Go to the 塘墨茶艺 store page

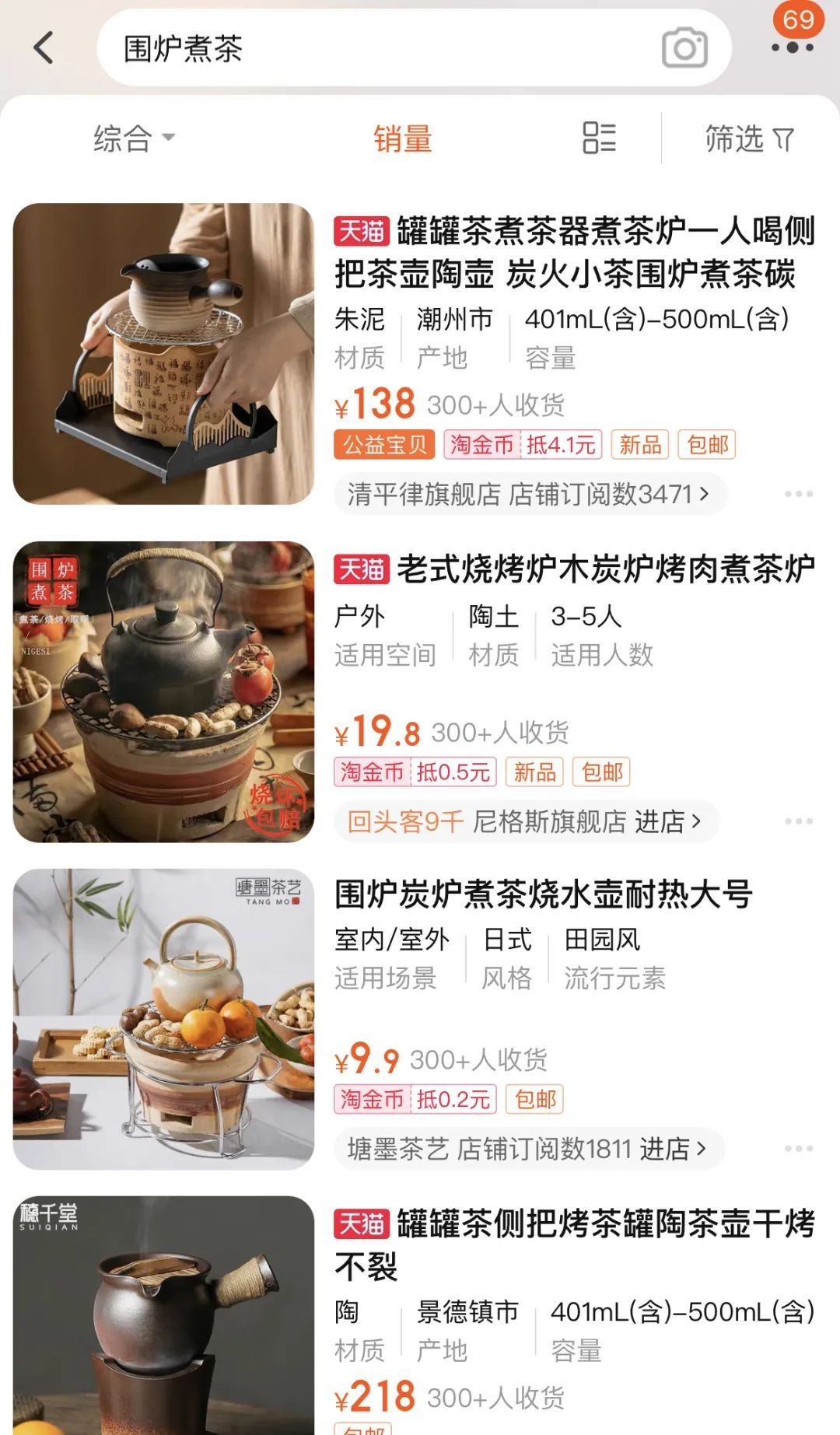(x=527, y=1149)
